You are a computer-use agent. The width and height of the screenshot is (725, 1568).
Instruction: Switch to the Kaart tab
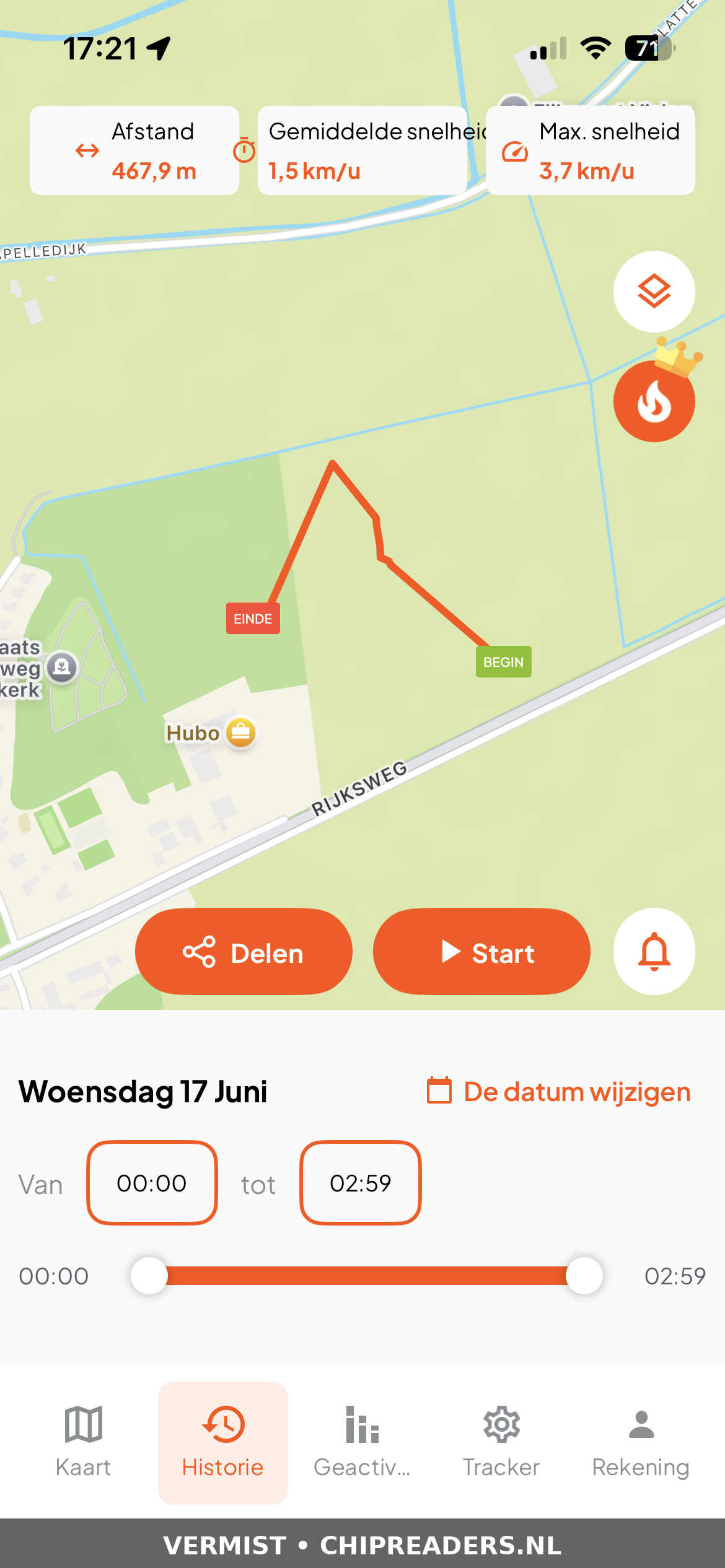coord(83,1442)
